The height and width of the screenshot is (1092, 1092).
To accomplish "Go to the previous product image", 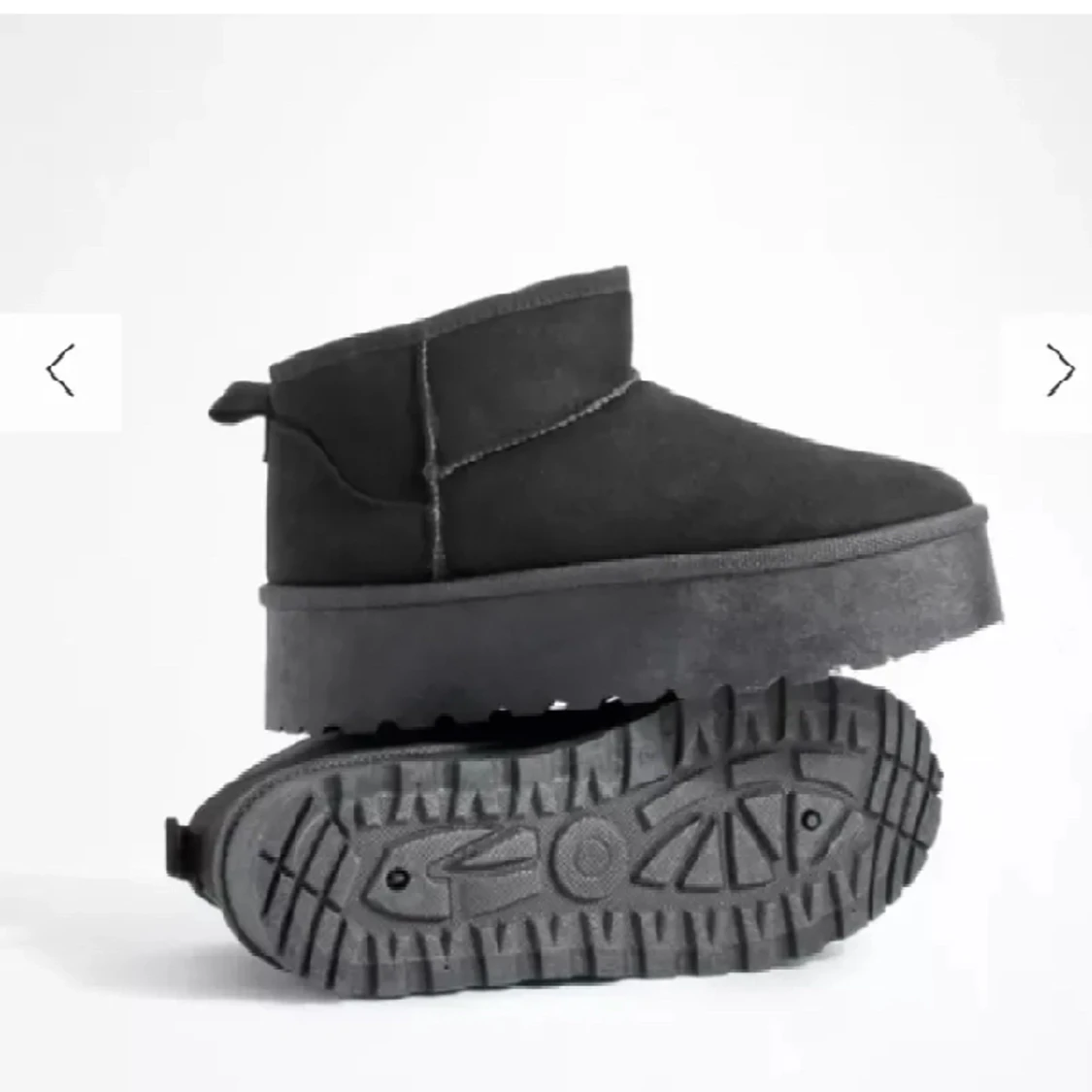I will click(x=60, y=371).
